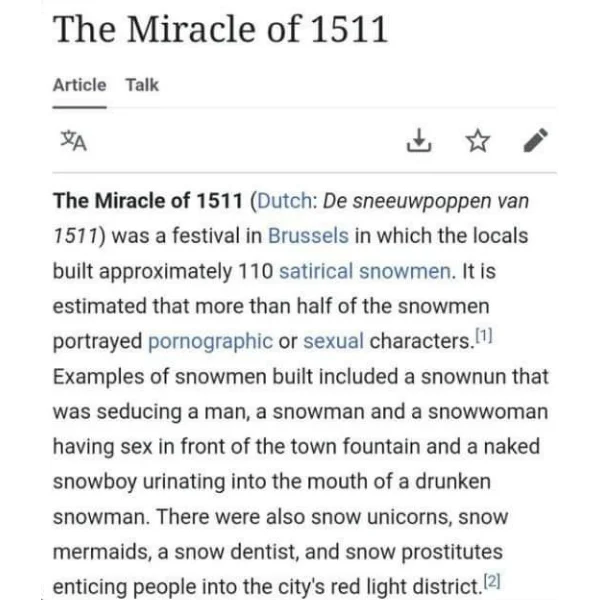Viewport: 600px width, 600px height.
Task: Download this article
Action: [420, 140]
